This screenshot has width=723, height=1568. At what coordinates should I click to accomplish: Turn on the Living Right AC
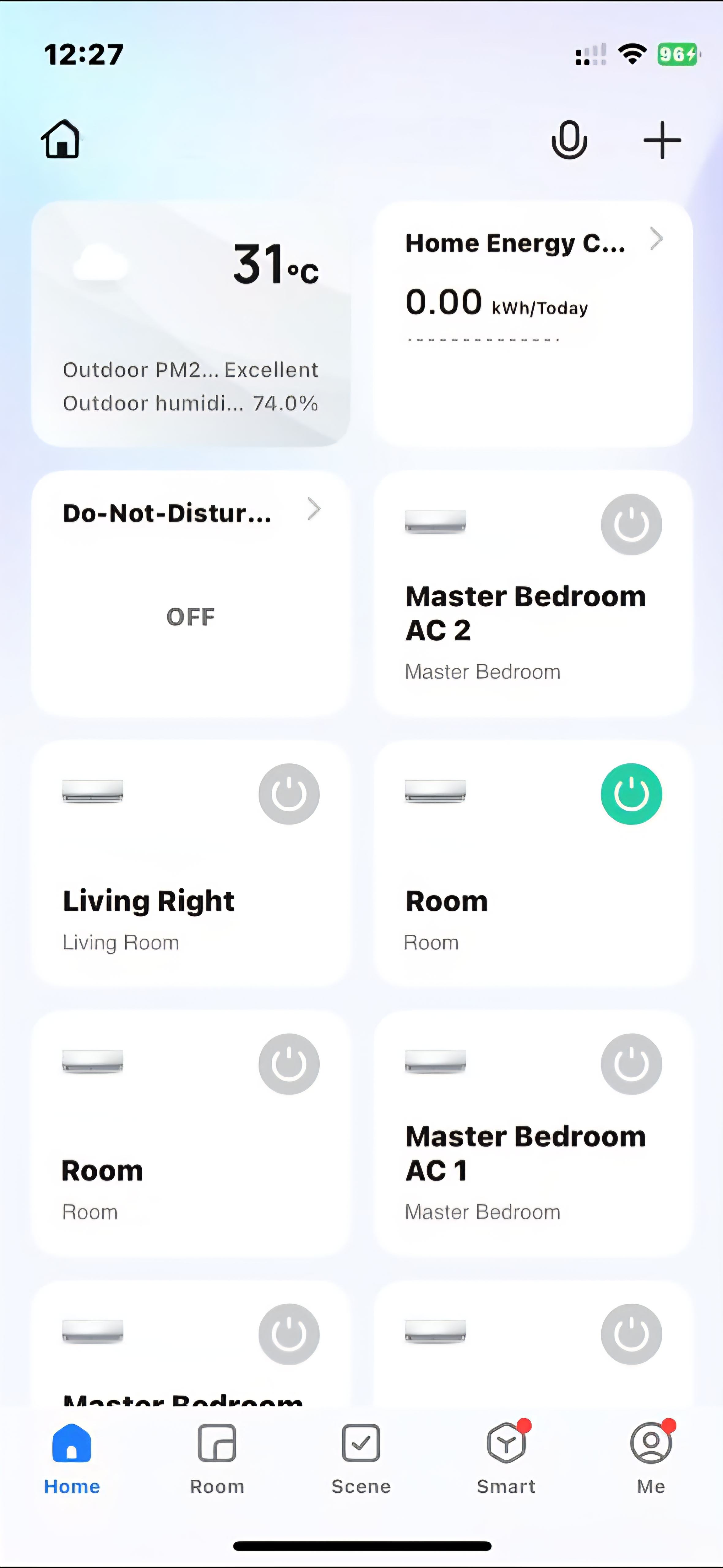289,794
